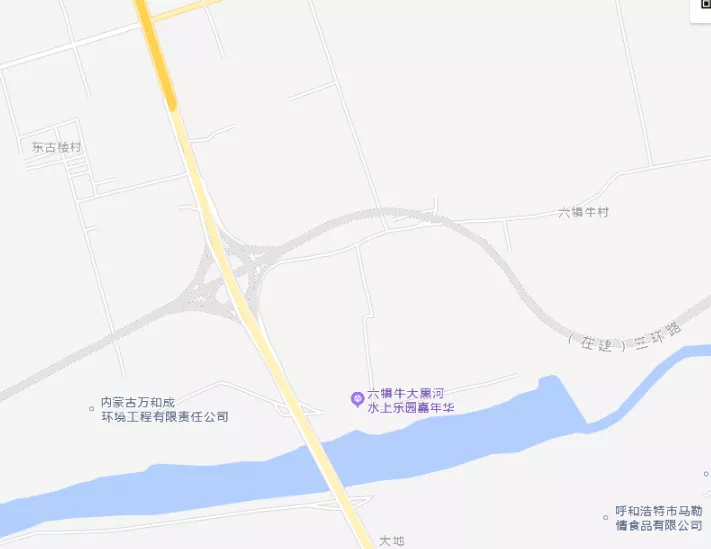
Task: Tap the 呼和浩特市马勒情食品有限公司 place marker
Action: [605, 517]
